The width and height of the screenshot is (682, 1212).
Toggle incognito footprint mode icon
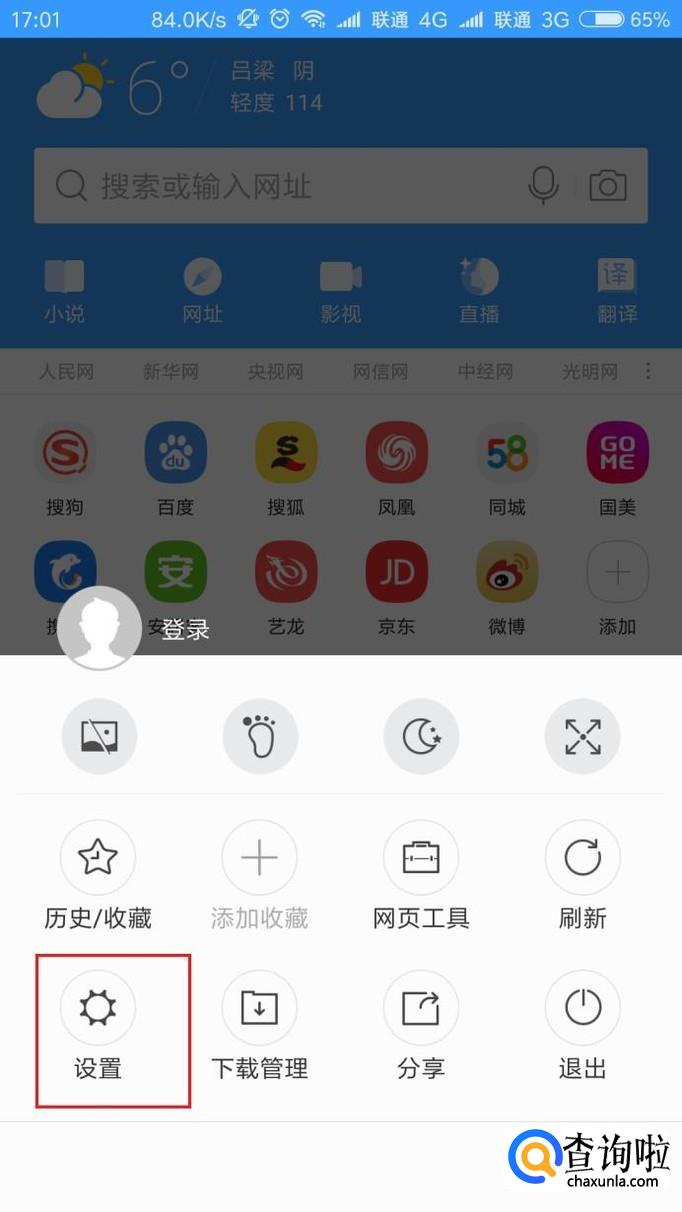click(x=260, y=736)
